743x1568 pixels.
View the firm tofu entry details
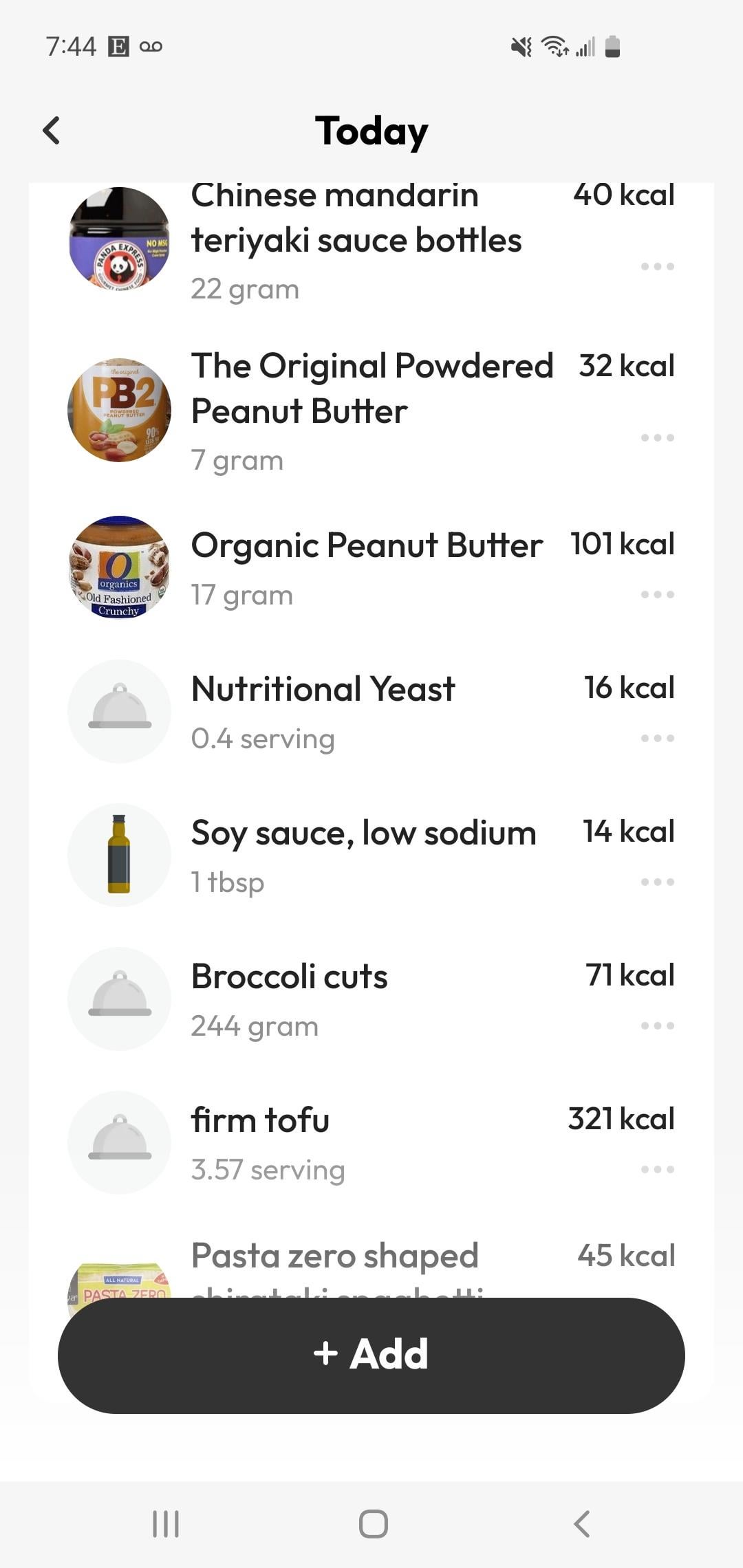click(371, 1142)
